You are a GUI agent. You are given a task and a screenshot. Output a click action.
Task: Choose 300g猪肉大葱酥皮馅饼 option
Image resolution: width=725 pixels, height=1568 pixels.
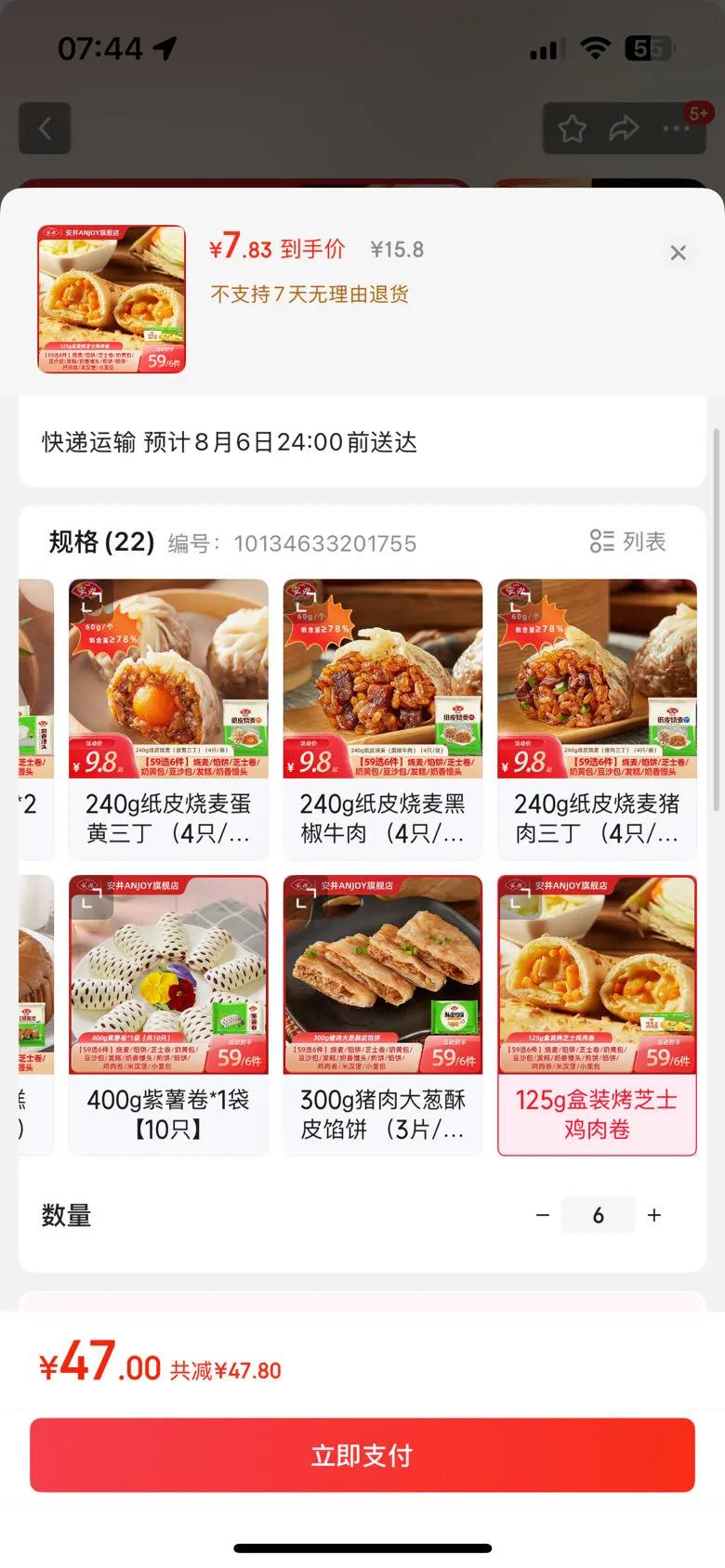tap(383, 1015)
